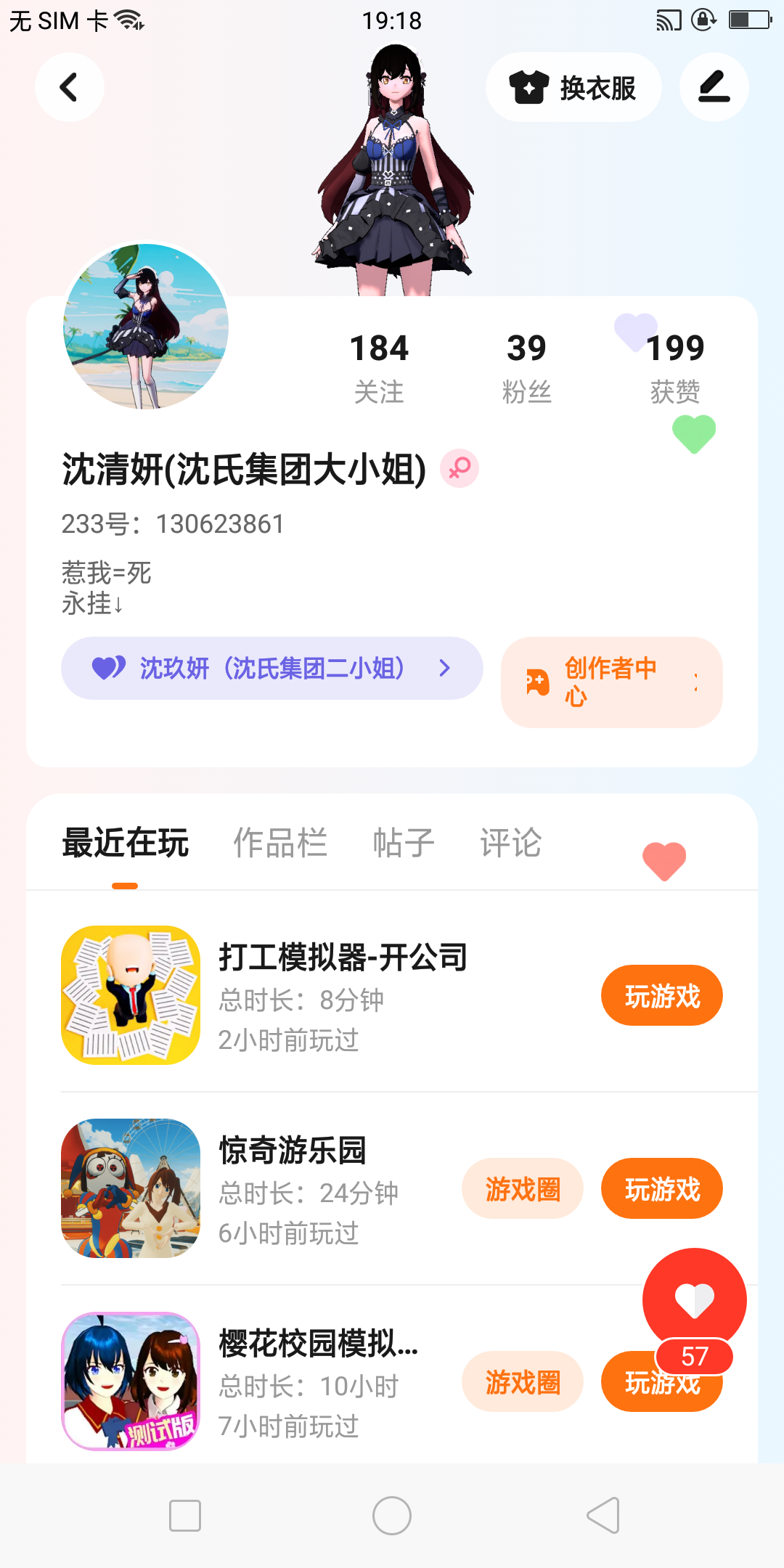Tap the 换衣服 change outfit button
The width and height of the screenshot is (784, 1568).
coord(573,87)
